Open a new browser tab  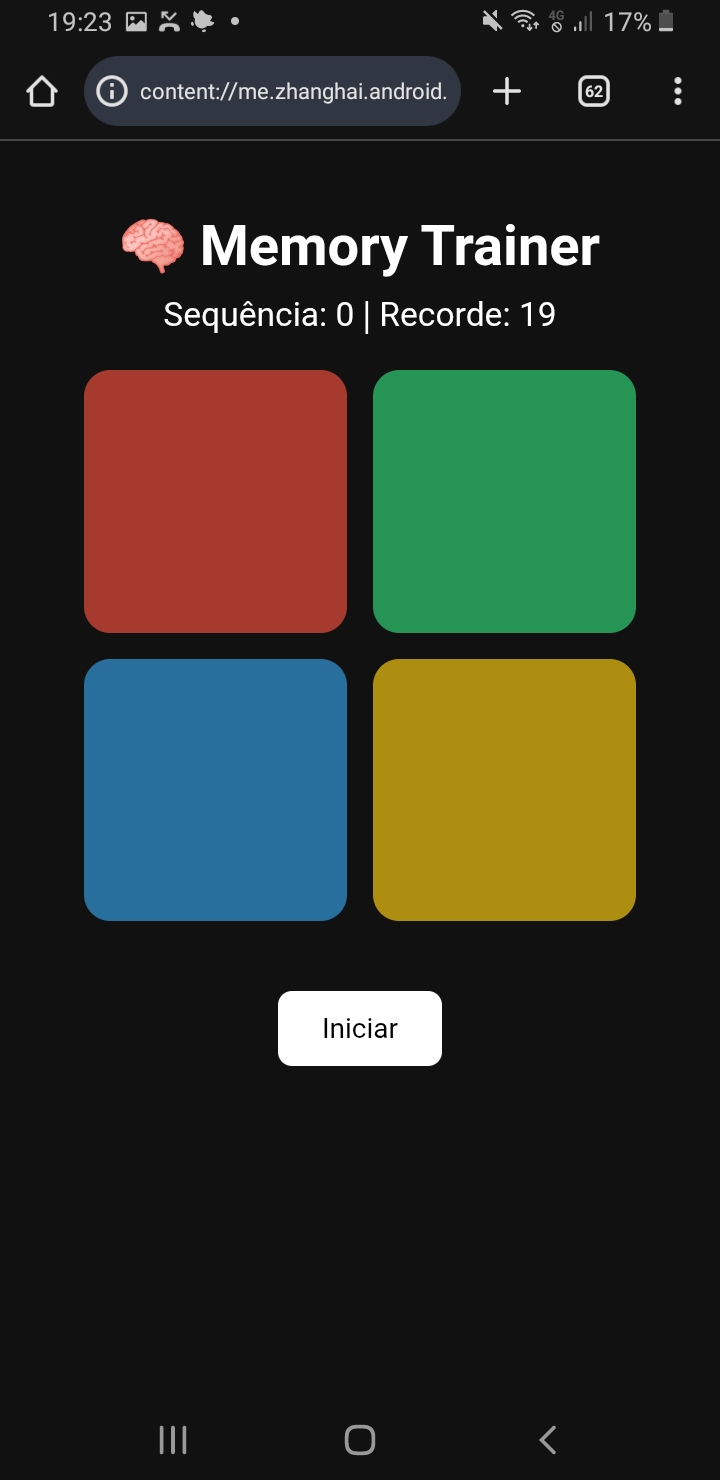(x=507, y=92)
